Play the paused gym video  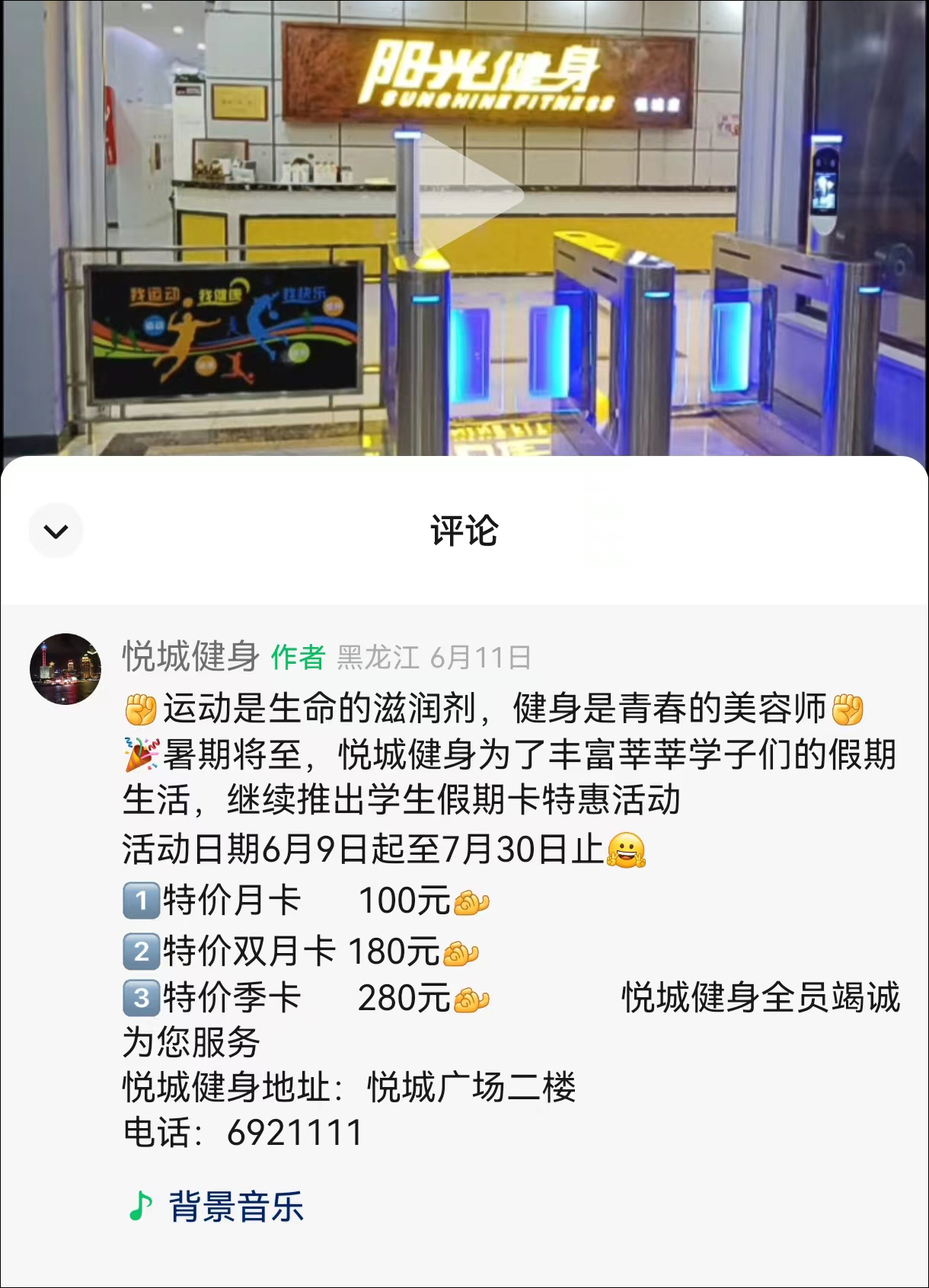tap(464, 196)
